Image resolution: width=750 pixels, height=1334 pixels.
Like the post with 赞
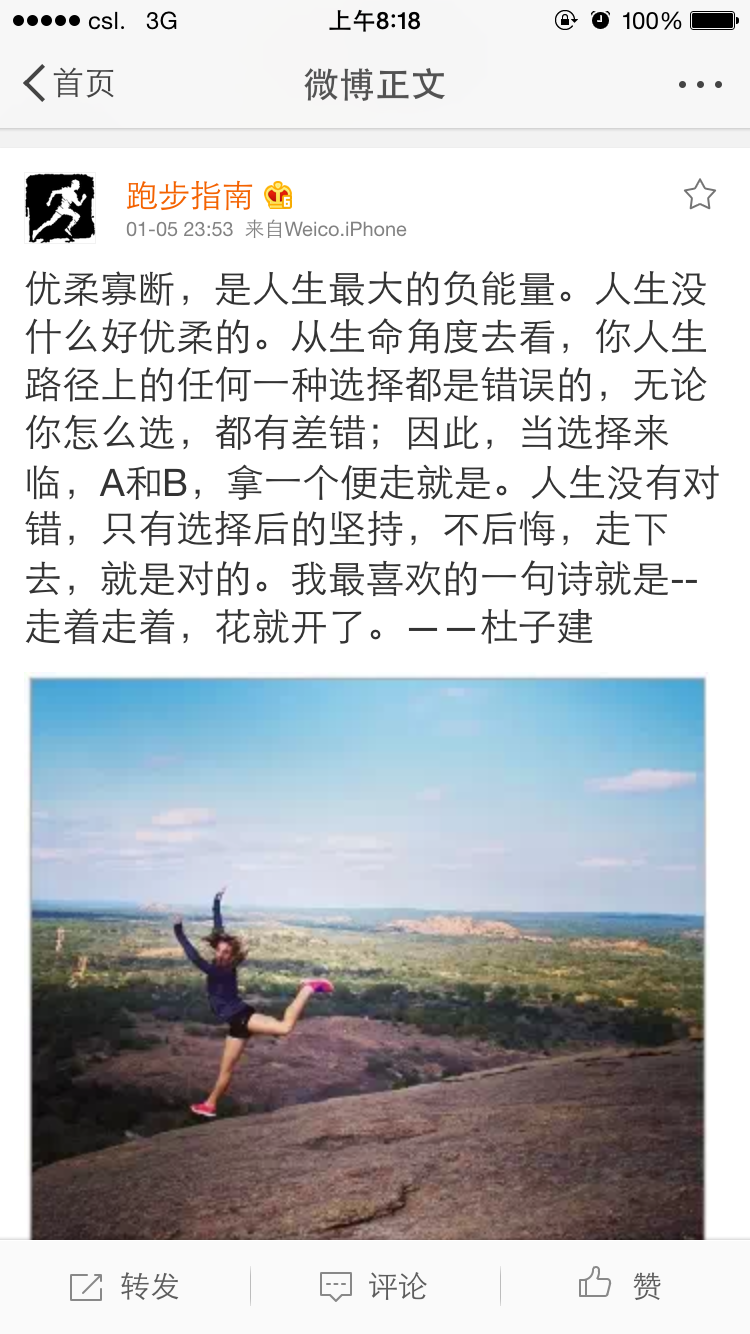point(621,1286)
